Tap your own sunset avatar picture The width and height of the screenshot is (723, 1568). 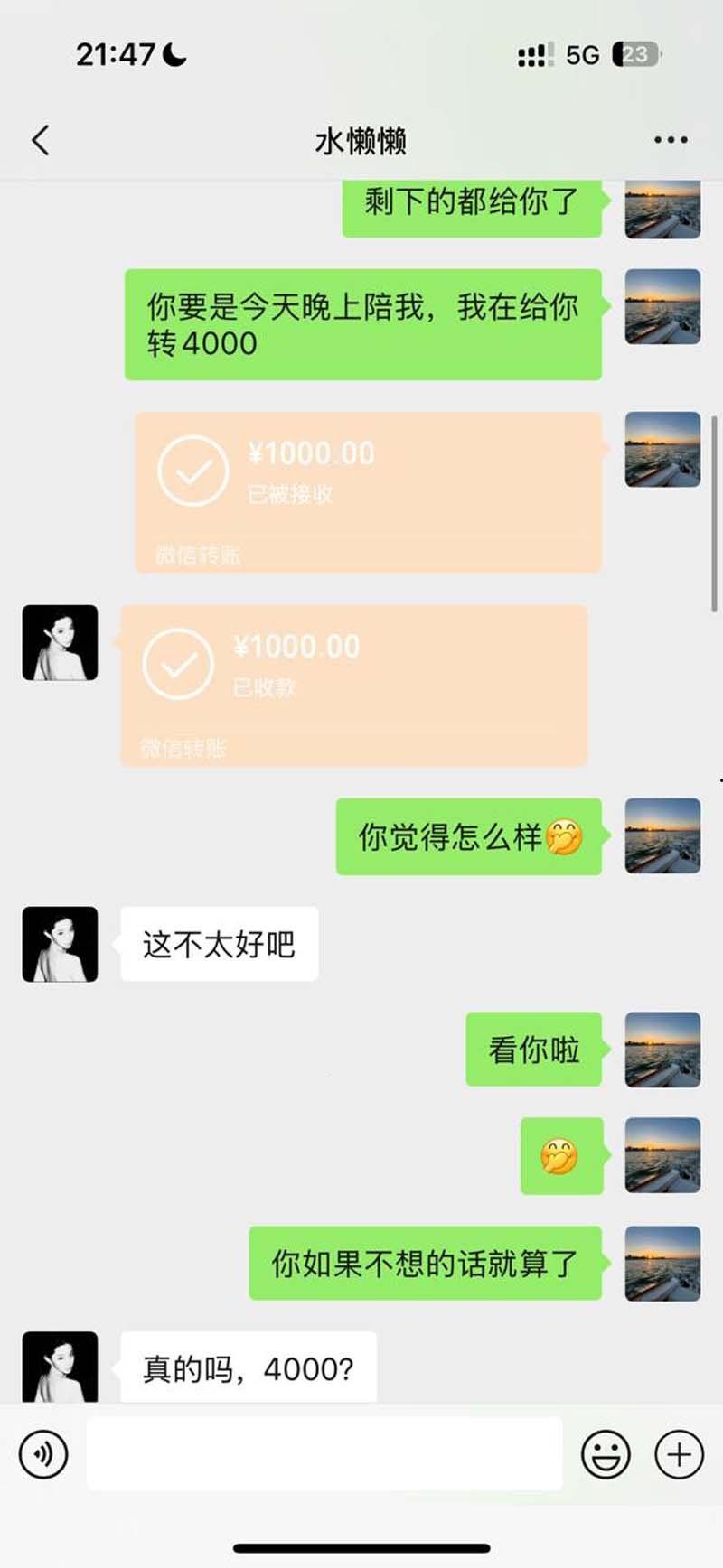click(x=662, y=835)
